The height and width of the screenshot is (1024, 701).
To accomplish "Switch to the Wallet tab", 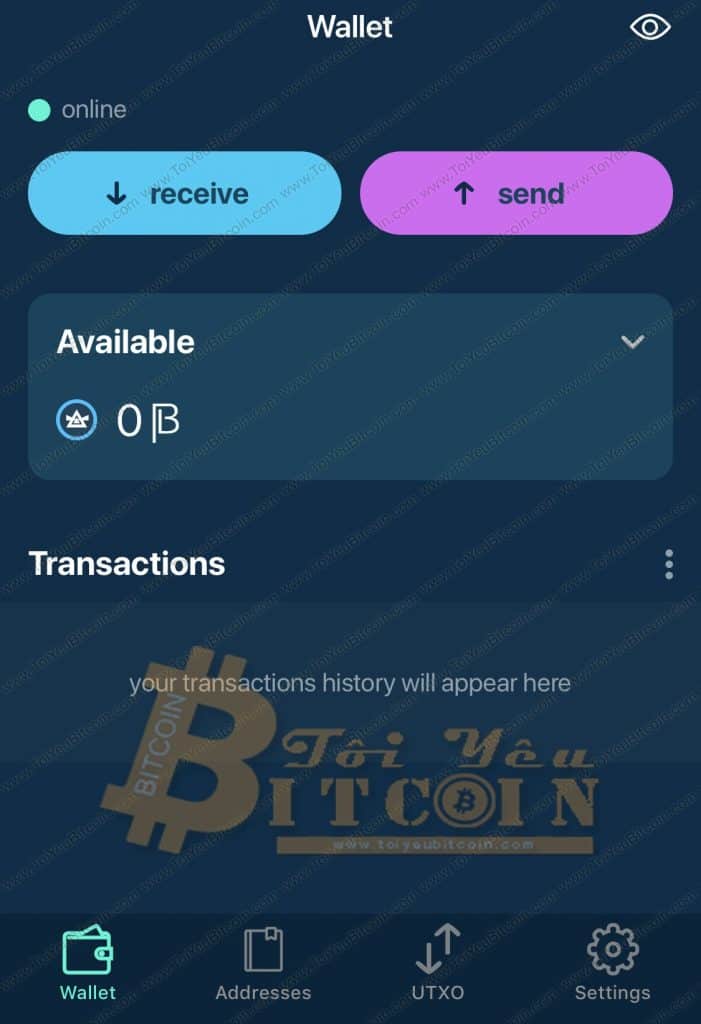I will click(88, 963).
